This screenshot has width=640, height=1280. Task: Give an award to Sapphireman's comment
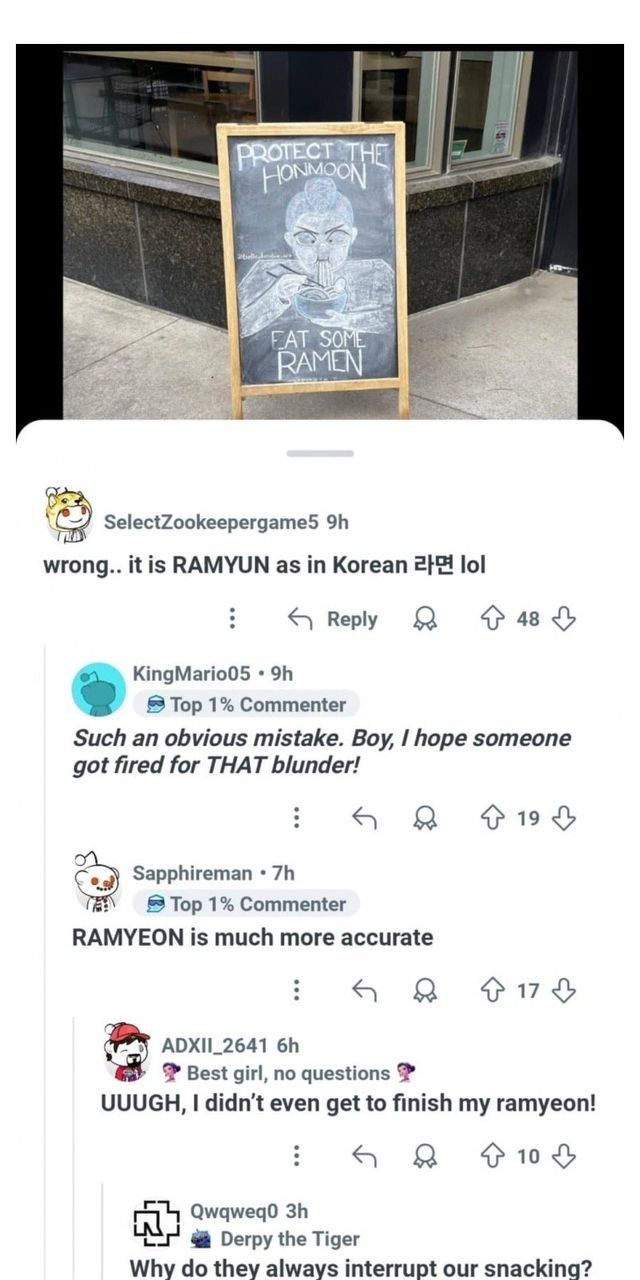click(x=425, y=990)
